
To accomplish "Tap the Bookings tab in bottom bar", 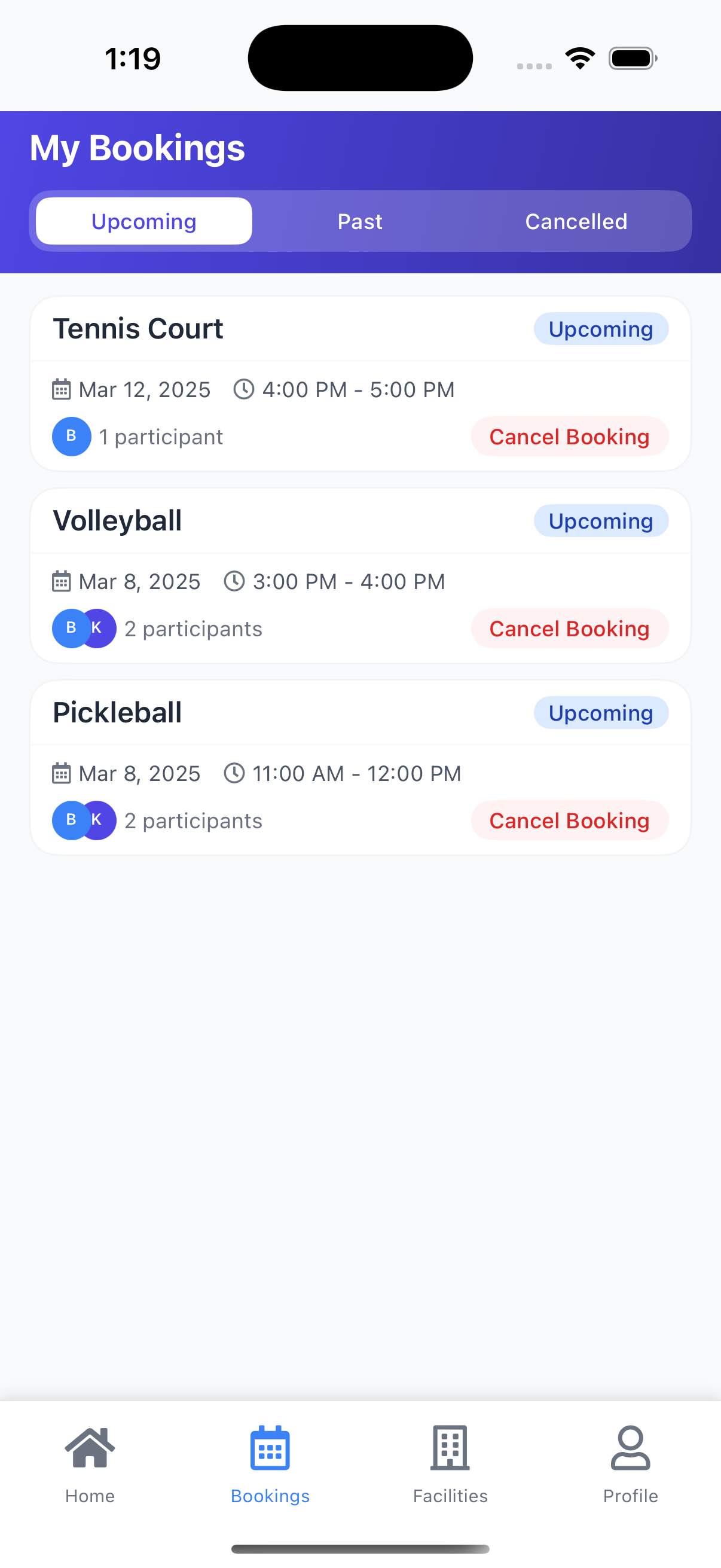I will [x=270, y=1464].
